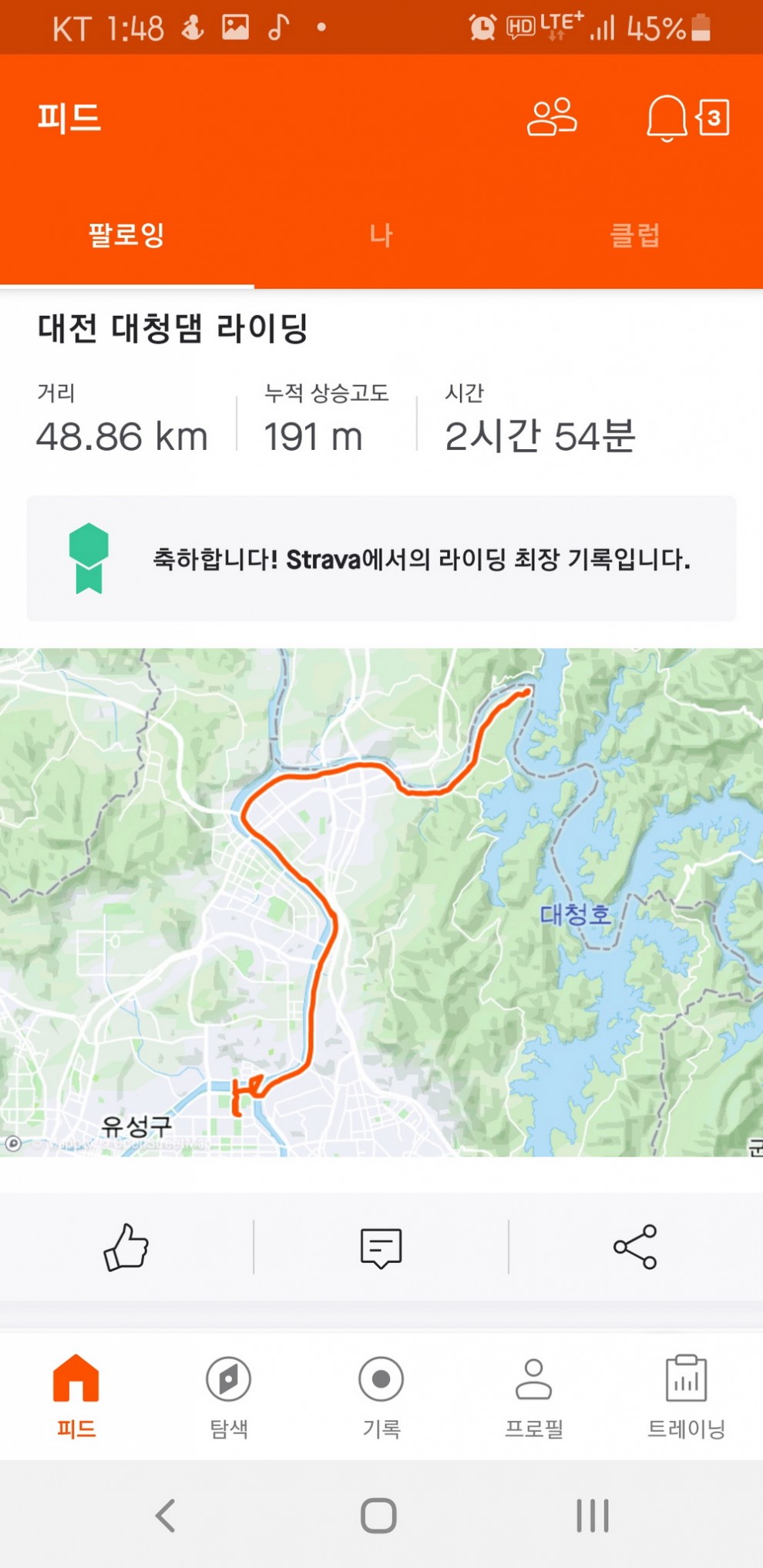Start recording via 기록 tab
The image size is (763, 1568).
click(x=381, y=1396)
